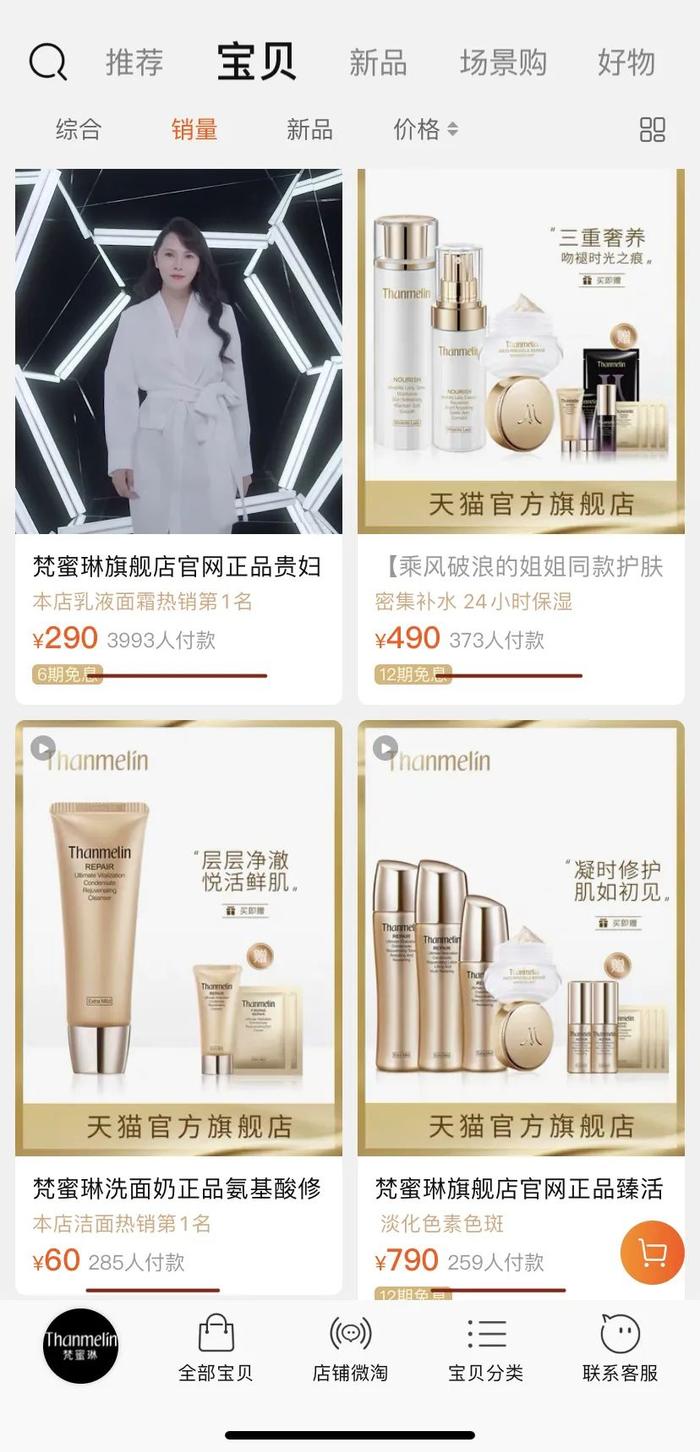The image size is (700, 1452).
Task: Browse 宝贝分类 categories
Action: point(486,1348)
